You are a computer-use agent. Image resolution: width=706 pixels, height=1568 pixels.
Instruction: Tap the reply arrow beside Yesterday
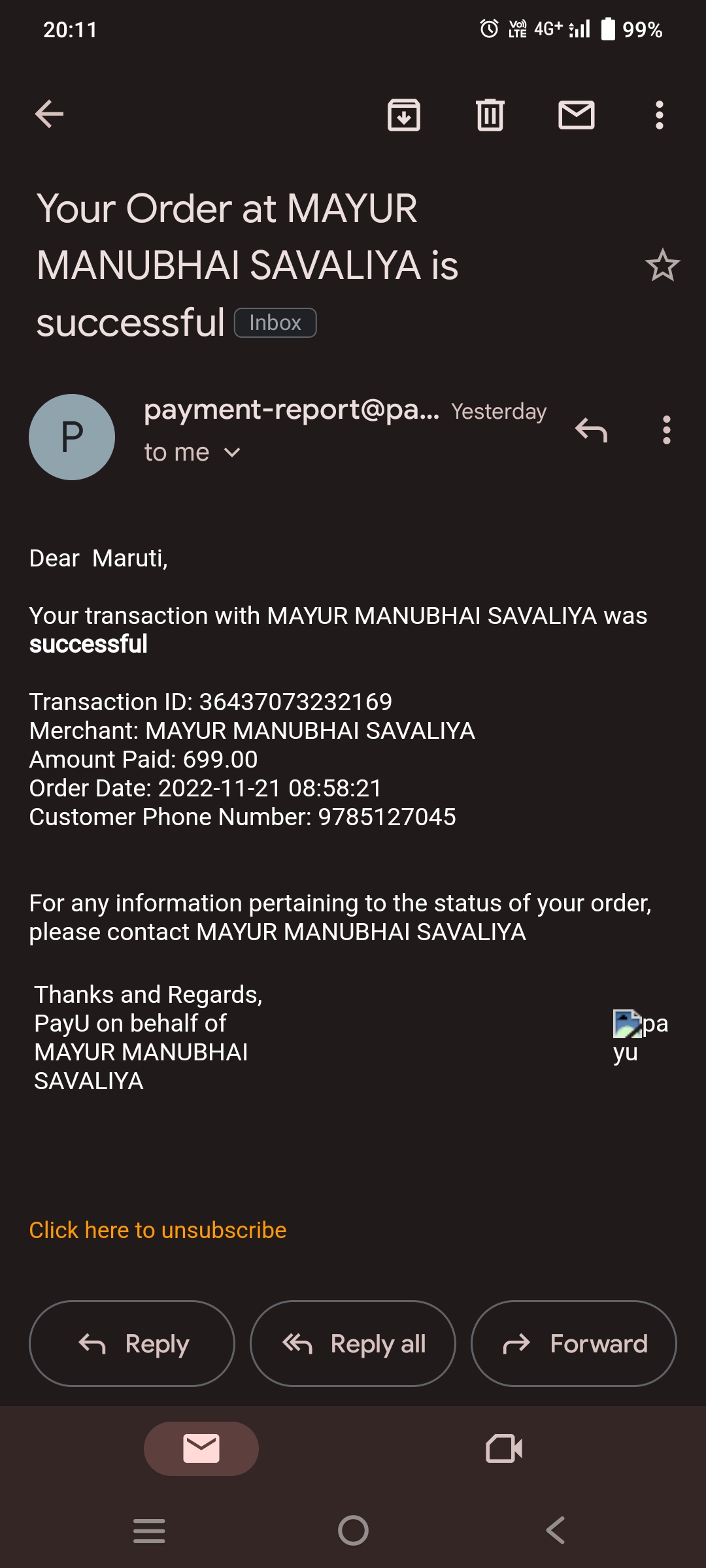click(592, 430)
